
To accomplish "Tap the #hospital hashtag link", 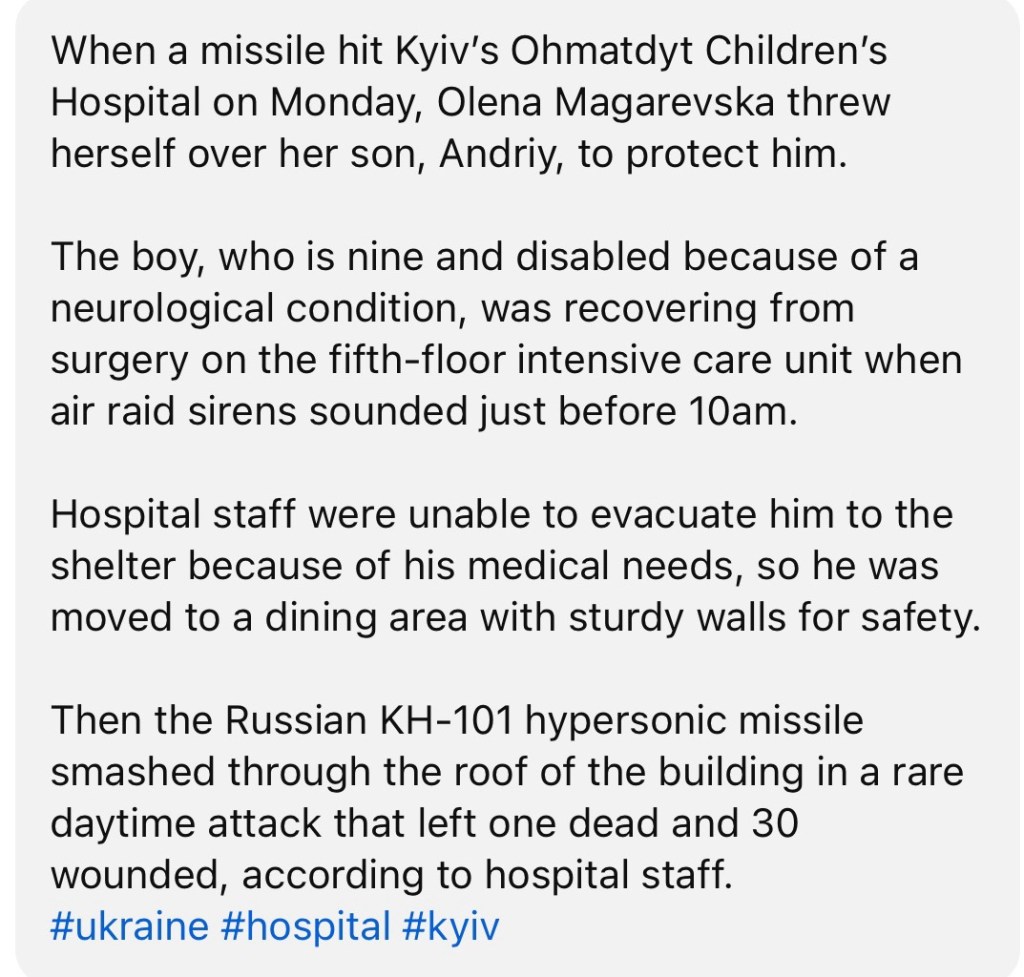I will tap(305, 926).
